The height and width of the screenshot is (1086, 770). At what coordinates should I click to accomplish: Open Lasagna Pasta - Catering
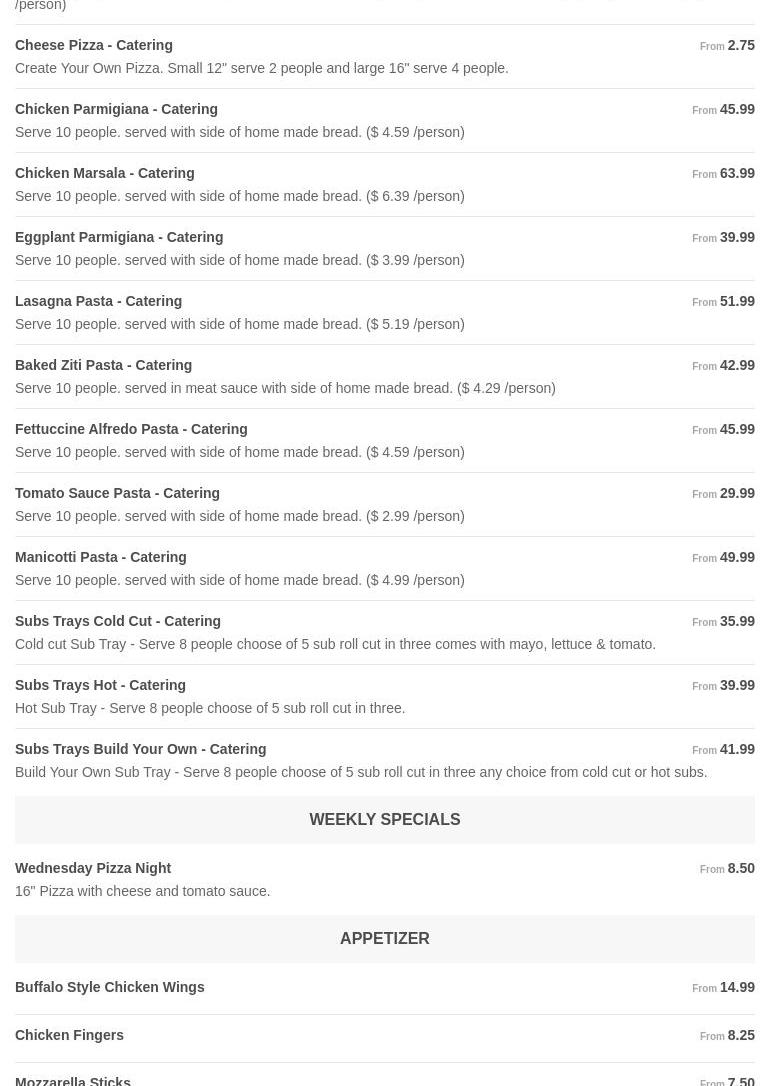[385, 312]
